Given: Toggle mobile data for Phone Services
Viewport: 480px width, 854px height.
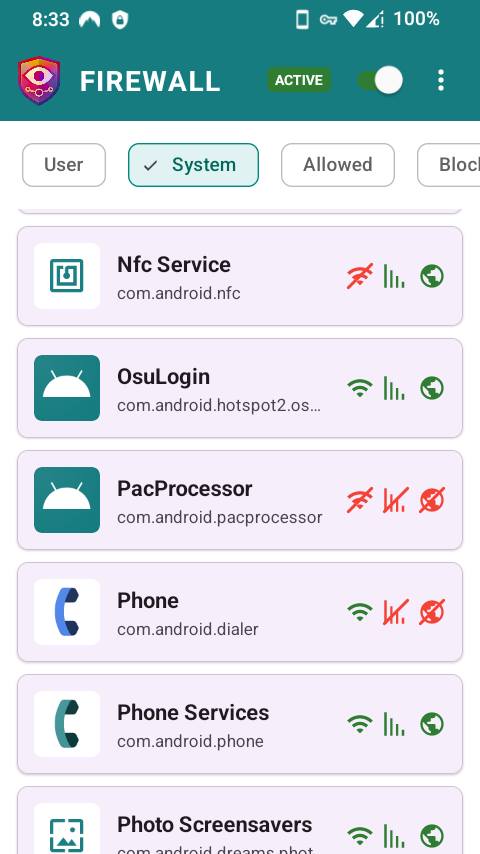Looking at the screenshot, I should point(394,724).
